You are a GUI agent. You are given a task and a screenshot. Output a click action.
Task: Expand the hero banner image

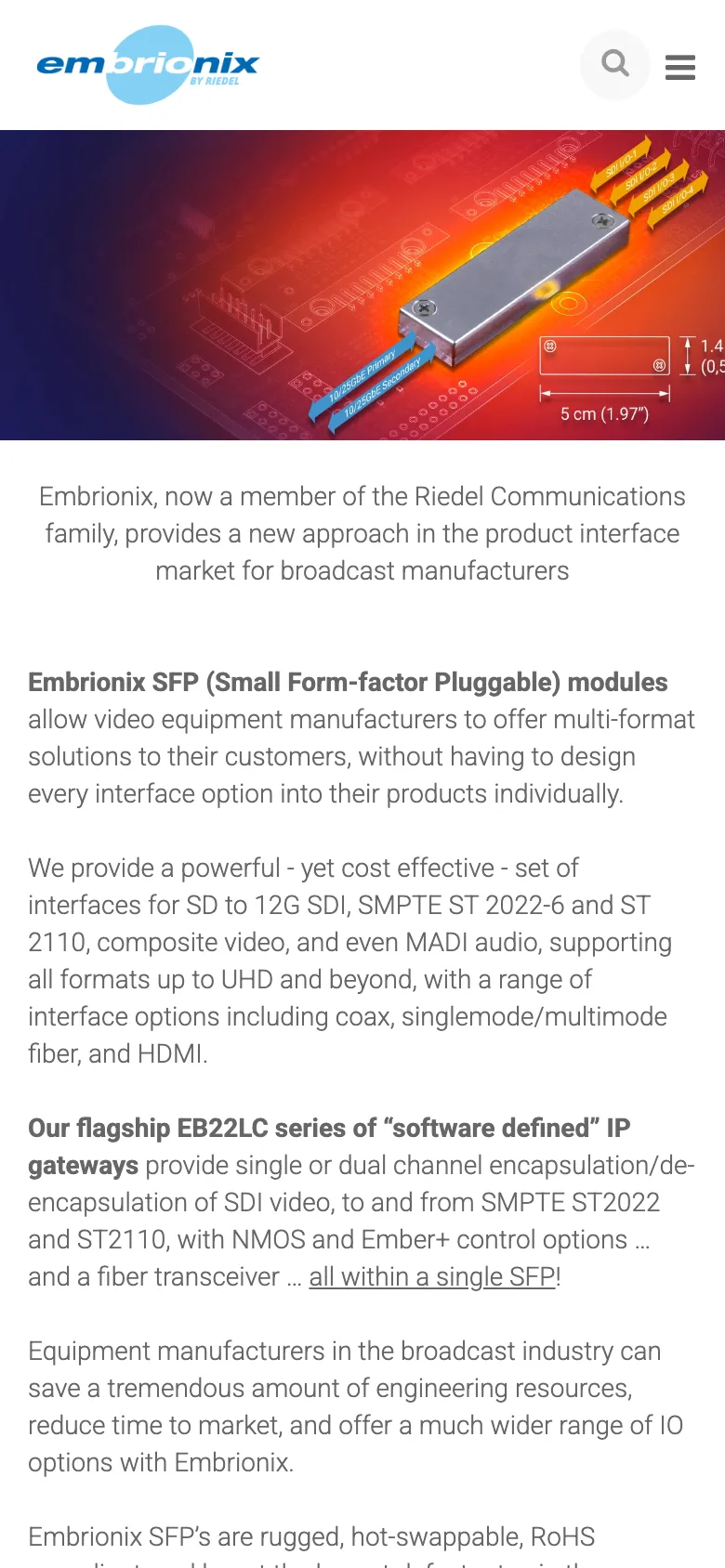(362, 283)
